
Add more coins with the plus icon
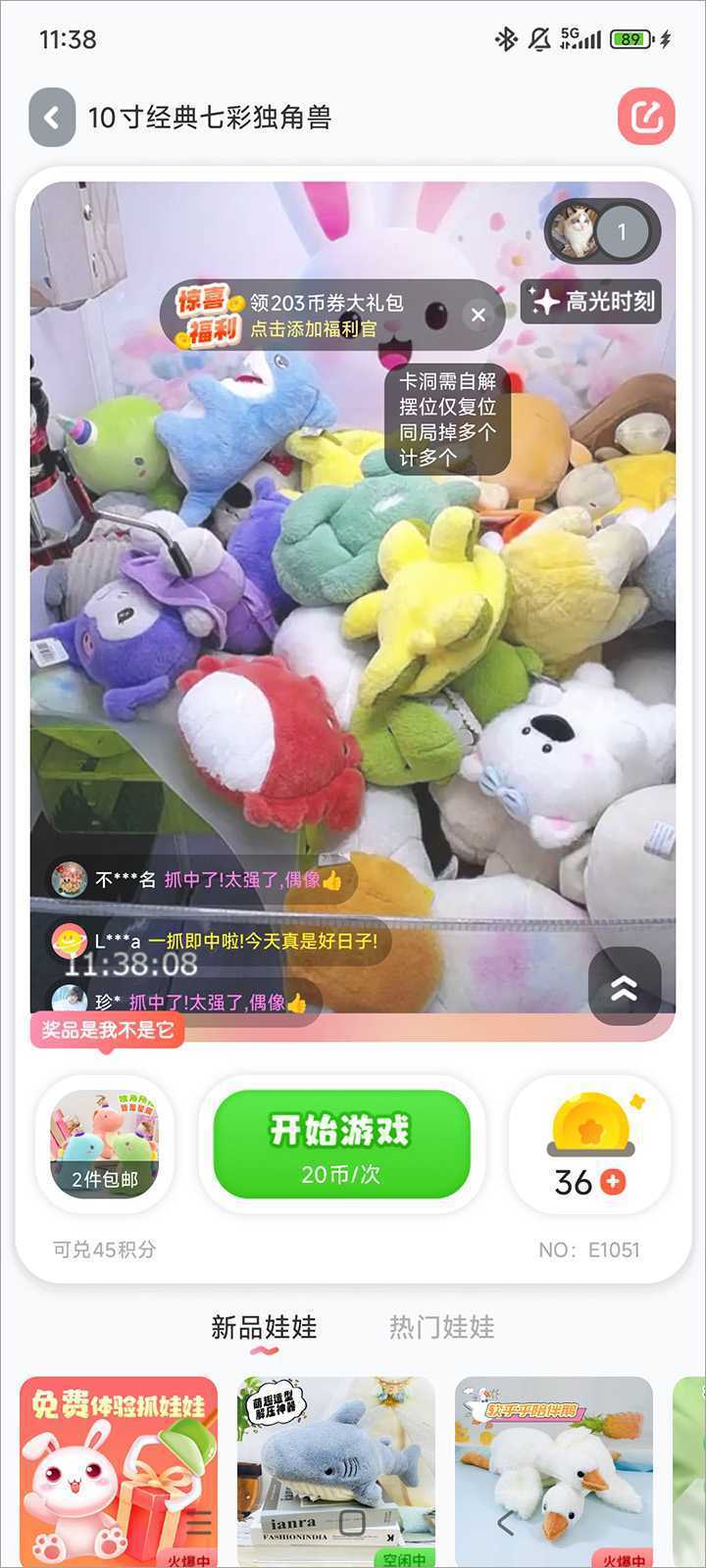coord(613,1182)
